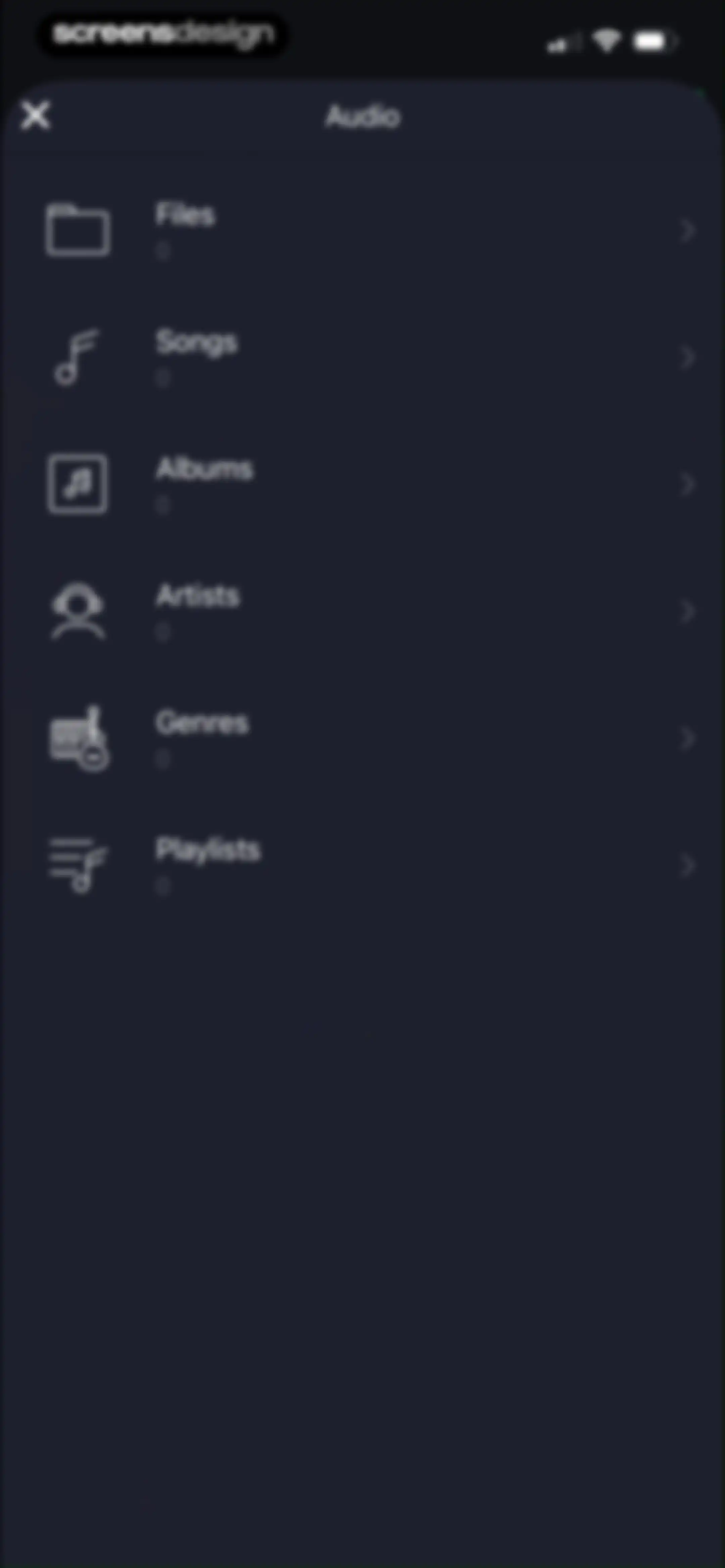View the Genres category
725x1568 pixels.
pyautogui.click(x=362, y=738)
